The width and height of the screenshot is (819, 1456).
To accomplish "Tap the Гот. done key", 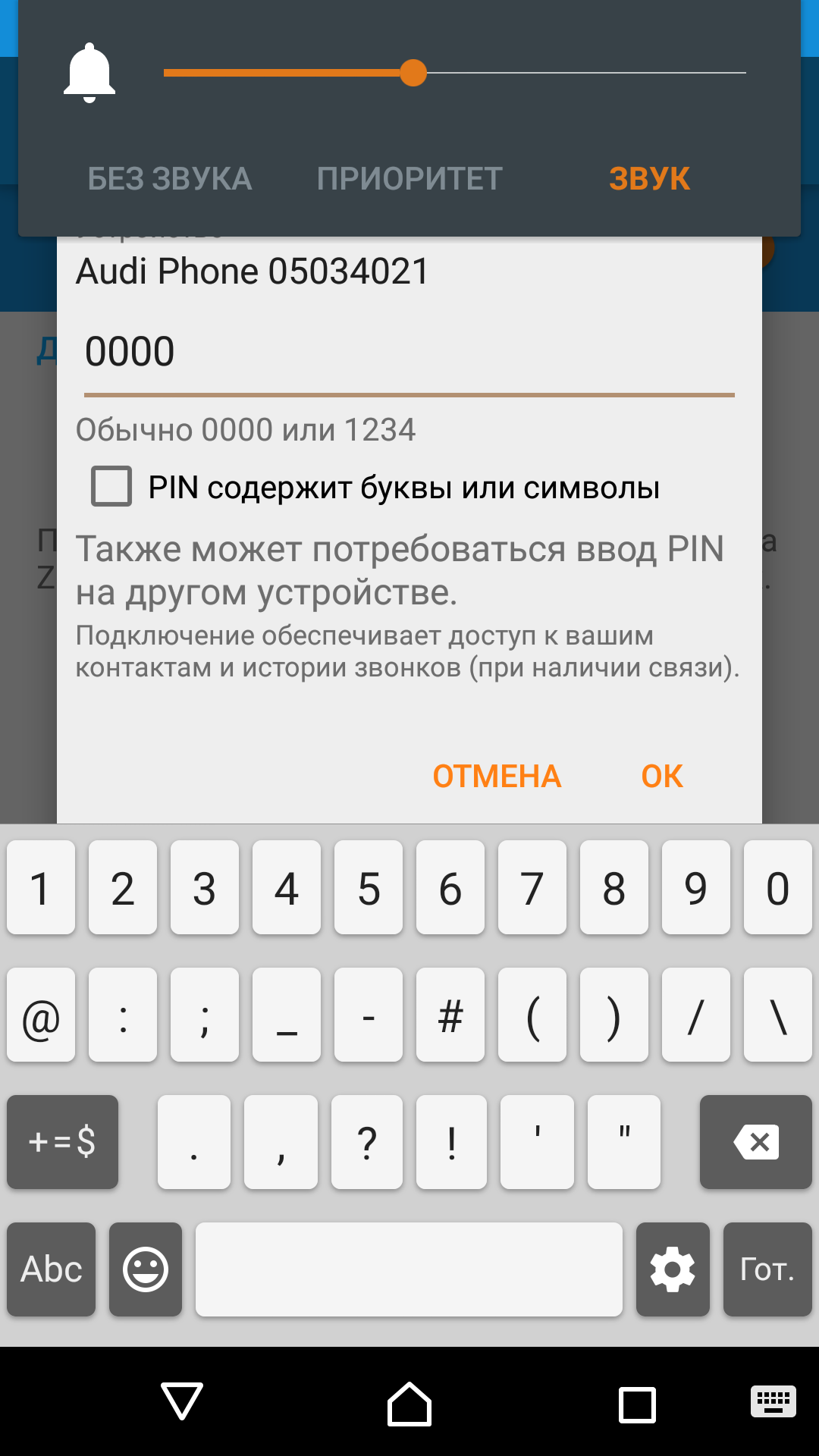I will pos(767,1269).
